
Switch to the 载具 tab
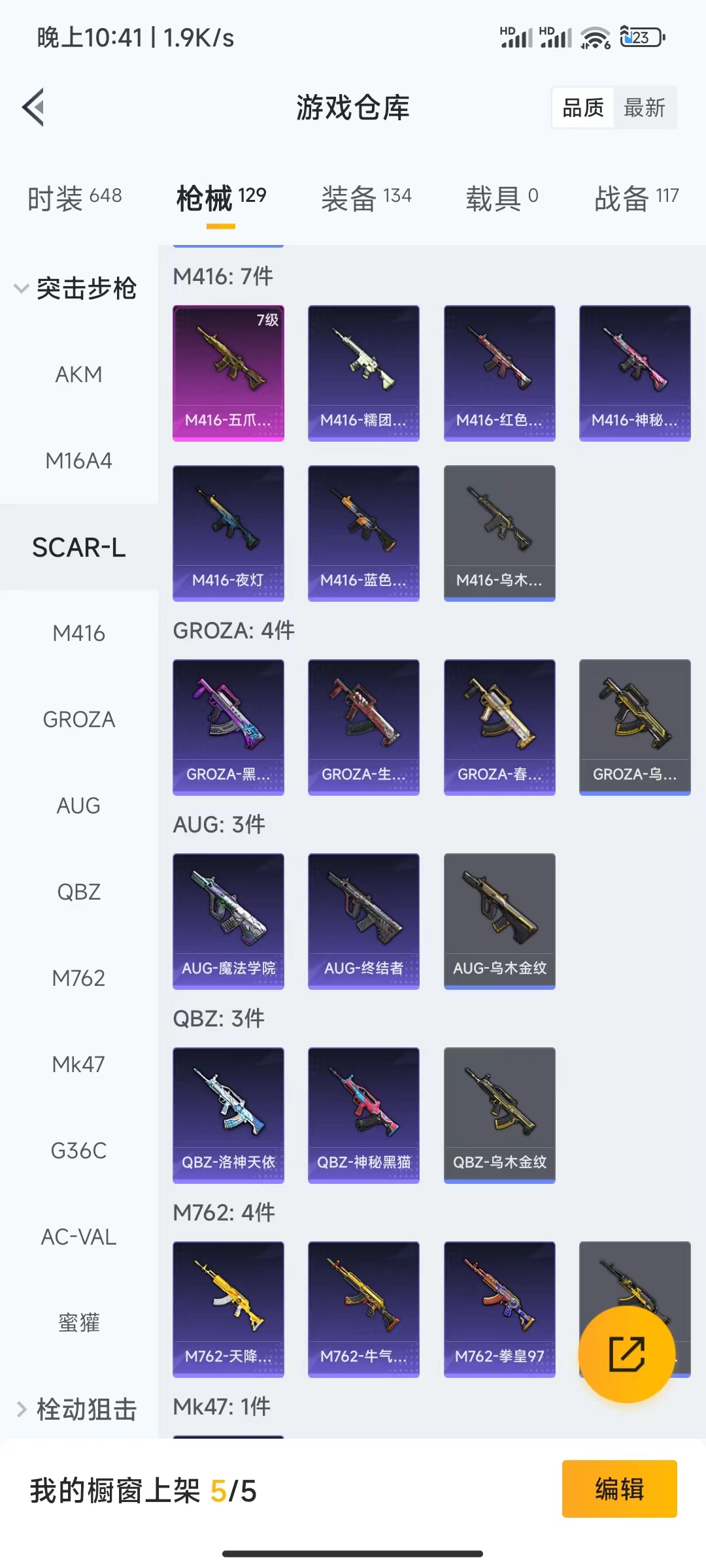point(501,197)
